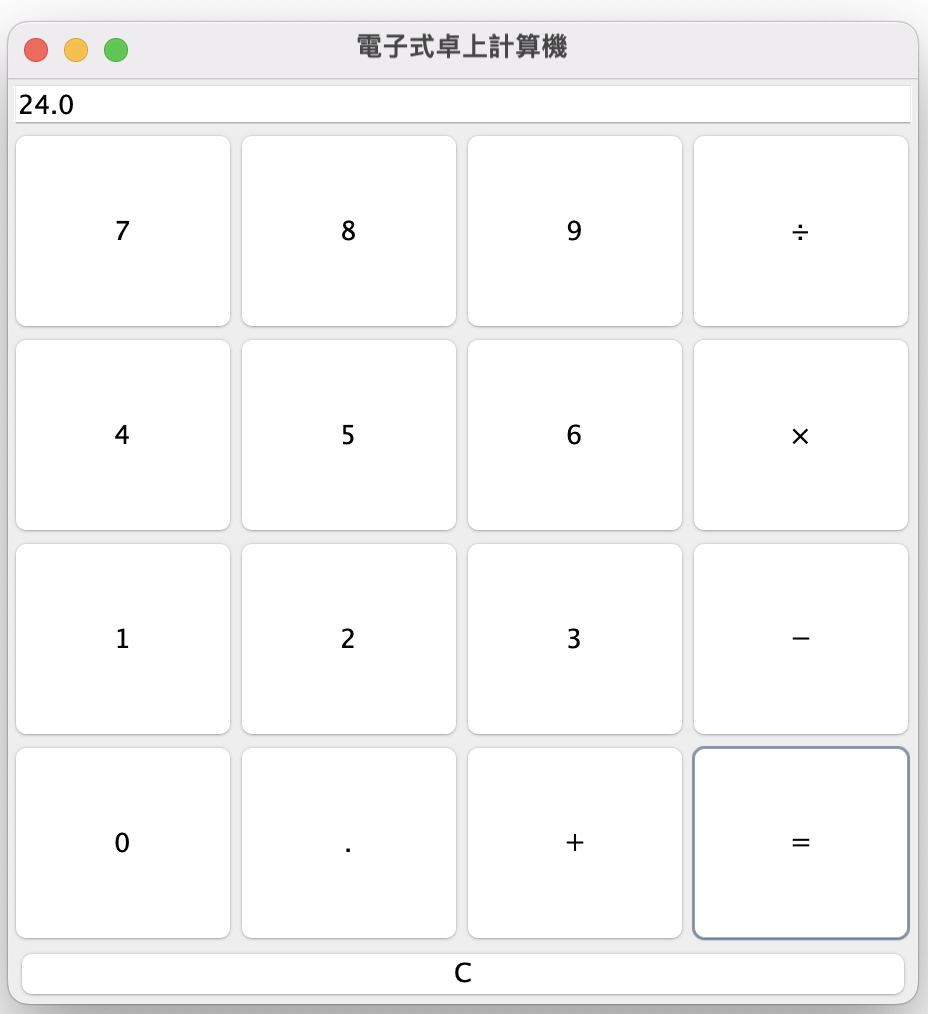Select the minus operator
The image size is (928, 1014).
point(801,639)
